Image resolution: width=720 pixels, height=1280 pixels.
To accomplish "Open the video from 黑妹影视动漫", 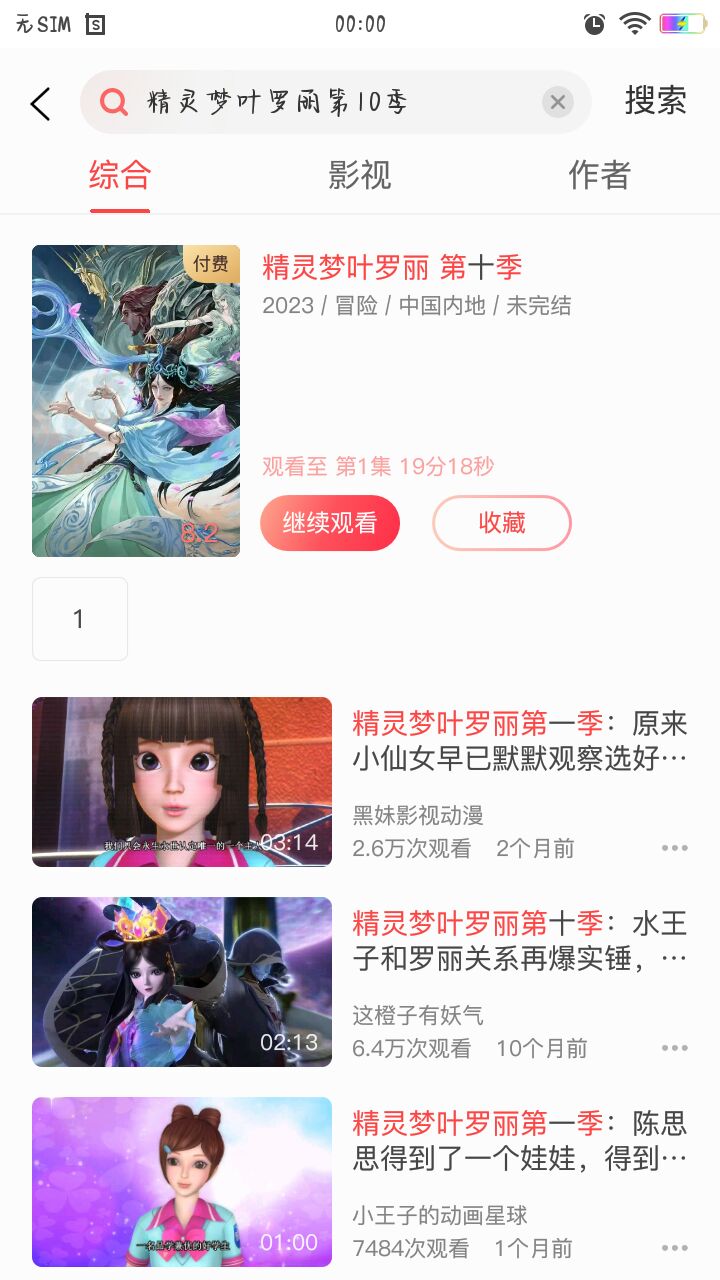I will coord(182,781).
